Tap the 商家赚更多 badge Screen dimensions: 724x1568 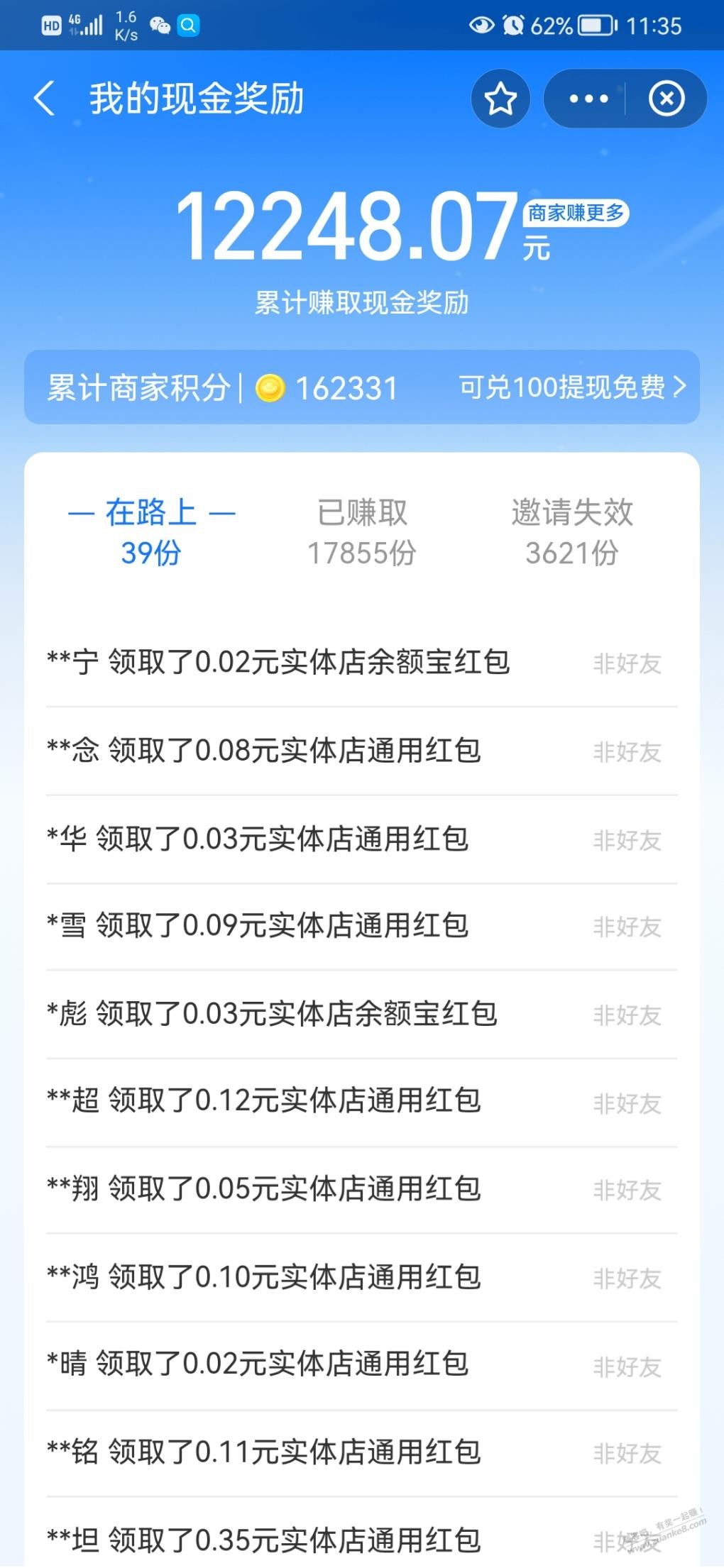click(x=576, y=213)
